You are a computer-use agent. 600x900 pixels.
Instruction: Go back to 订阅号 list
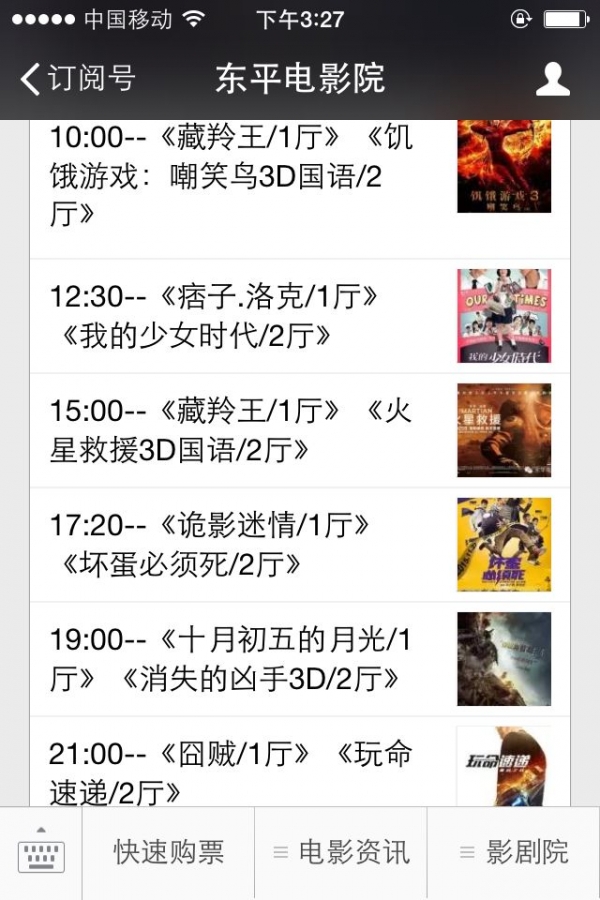coord(78,78)
